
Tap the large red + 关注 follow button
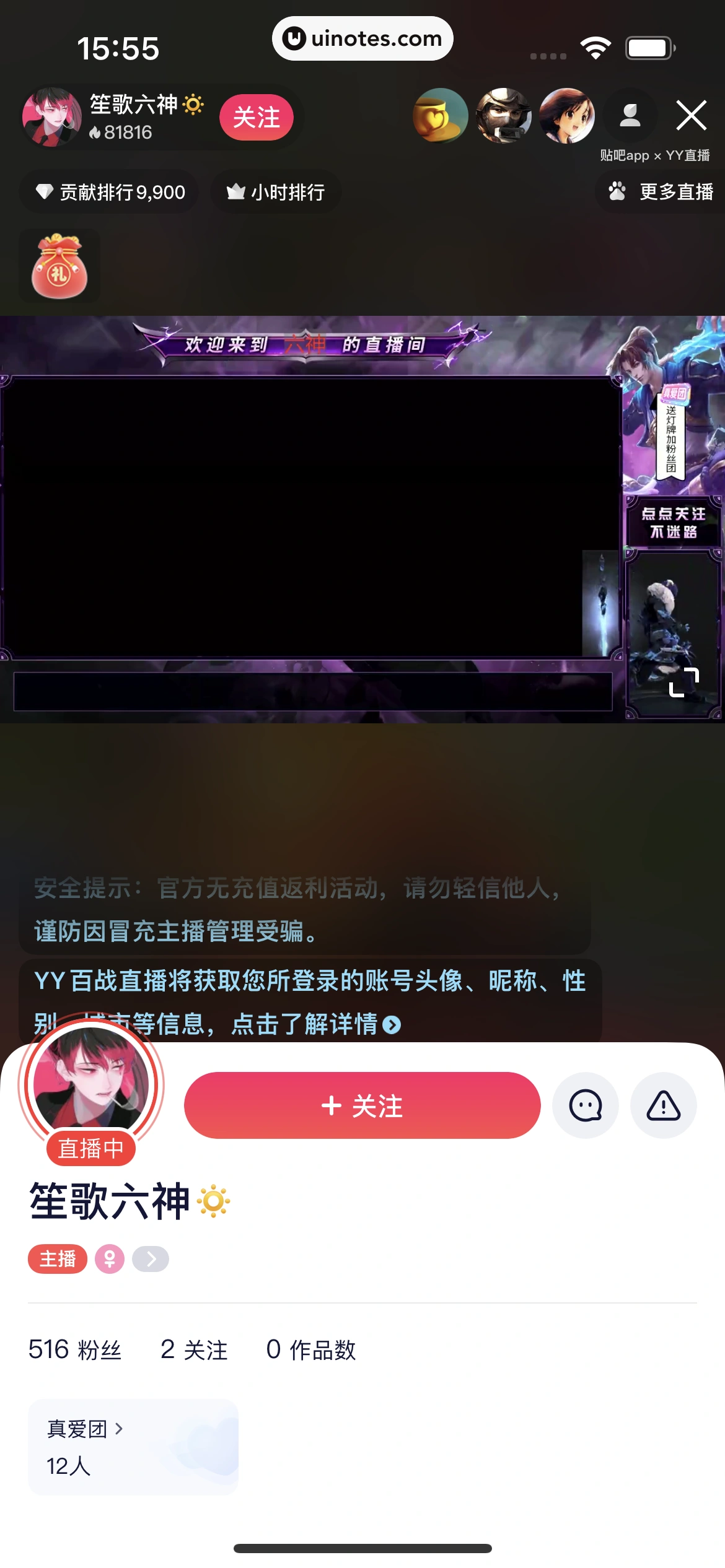(x=362, y=1105)
